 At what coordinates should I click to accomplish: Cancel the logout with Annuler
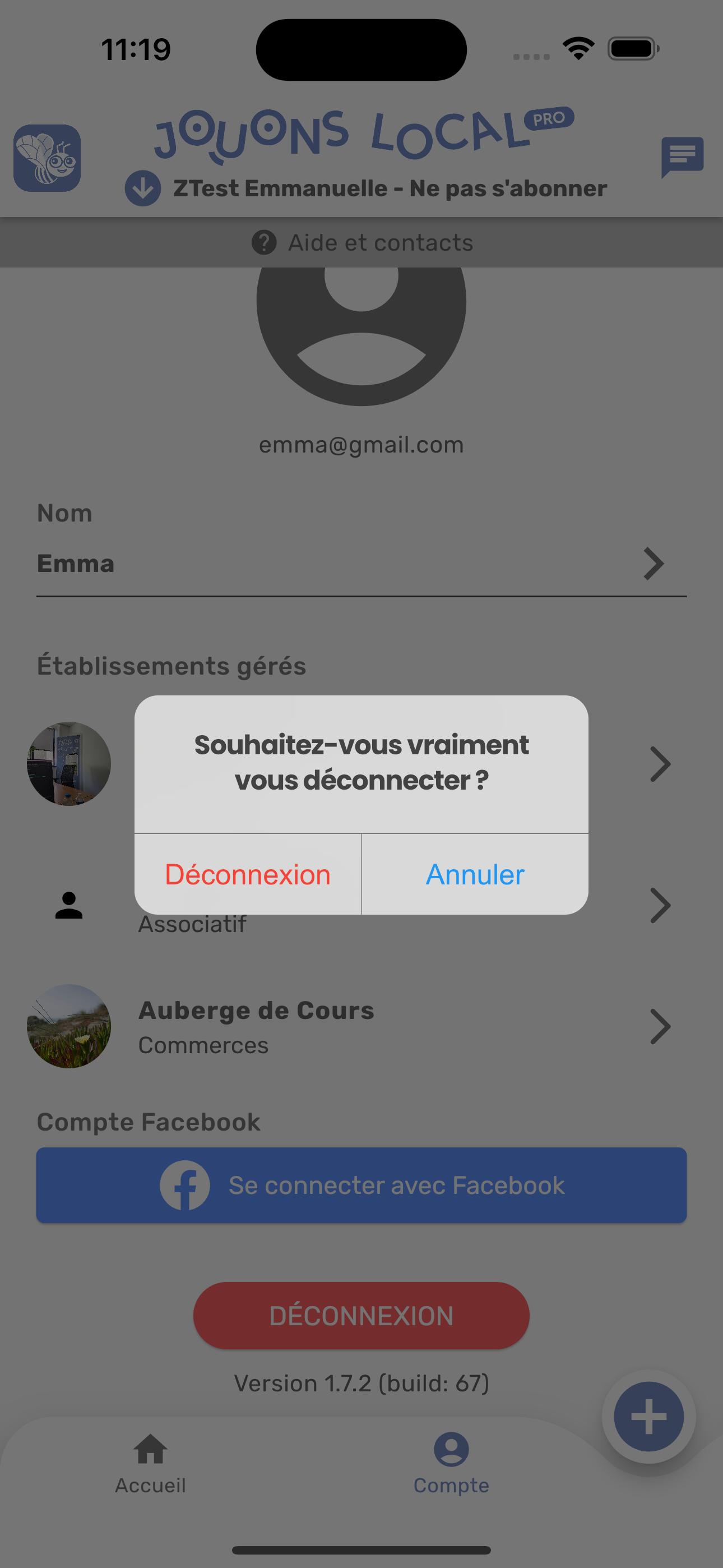pyautogui.click(x=475, y=874)
